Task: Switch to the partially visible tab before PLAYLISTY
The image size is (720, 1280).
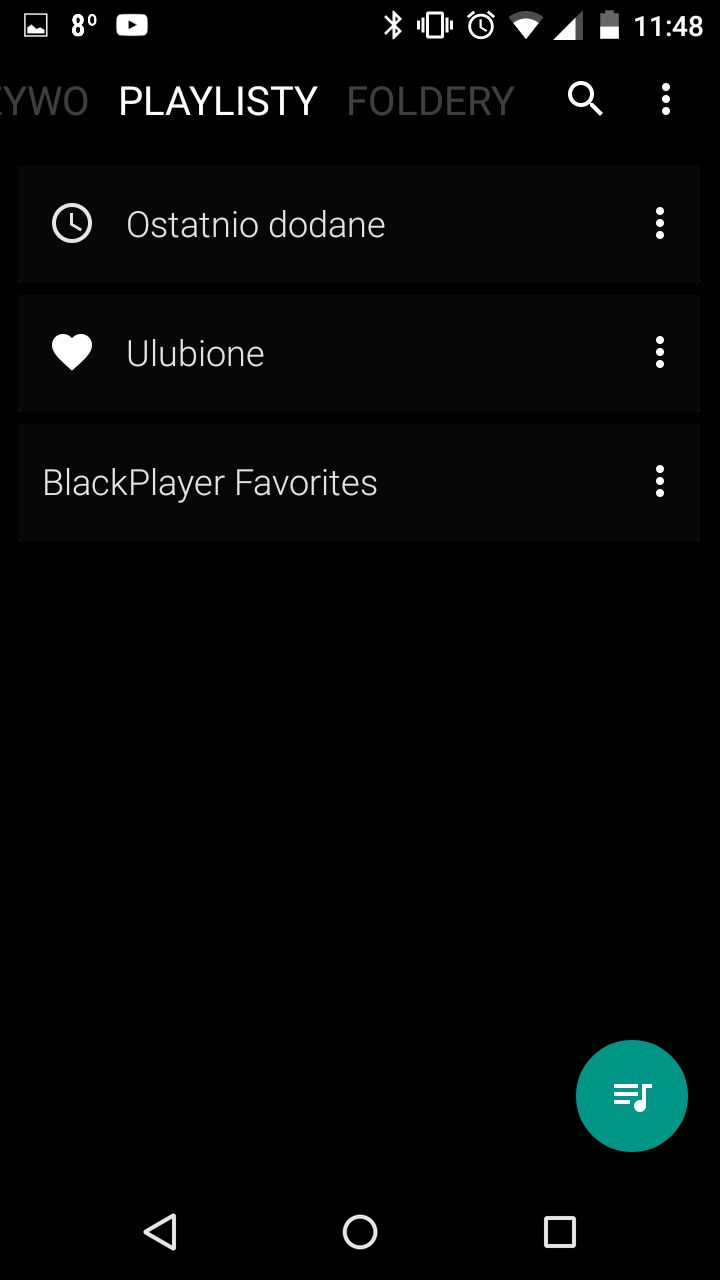Action: [43, 101]
